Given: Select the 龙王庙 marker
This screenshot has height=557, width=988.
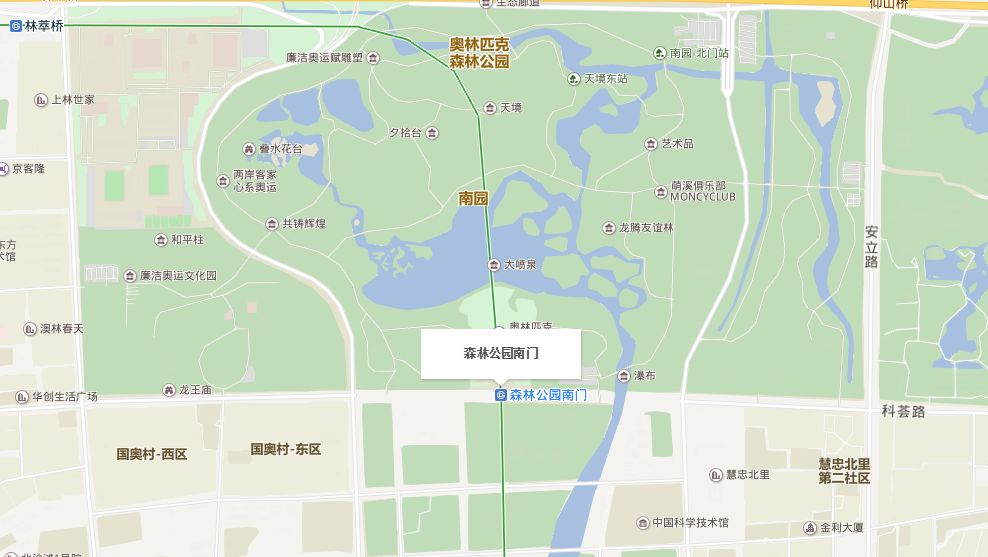Looking at the screenshot, I should (x=168, y=390).
